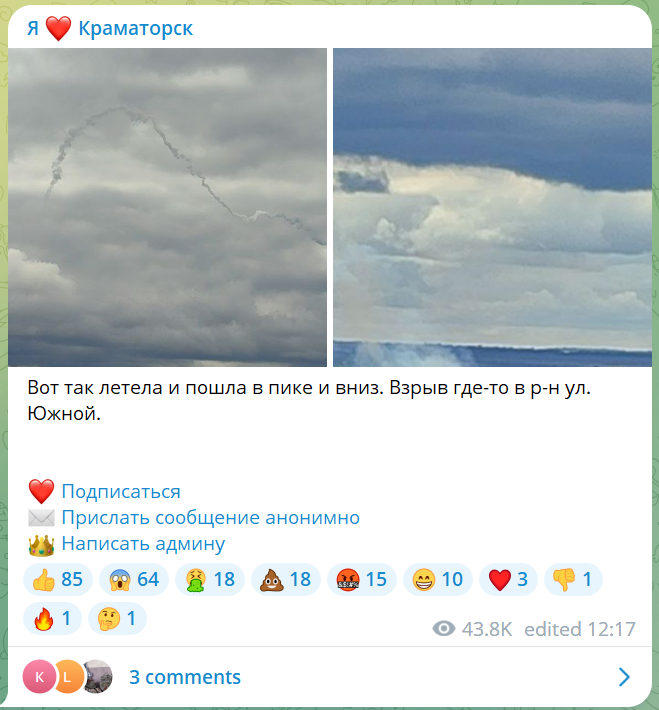Open the cloudy horizon photo
659x710 pixels.
pos(492,207)
